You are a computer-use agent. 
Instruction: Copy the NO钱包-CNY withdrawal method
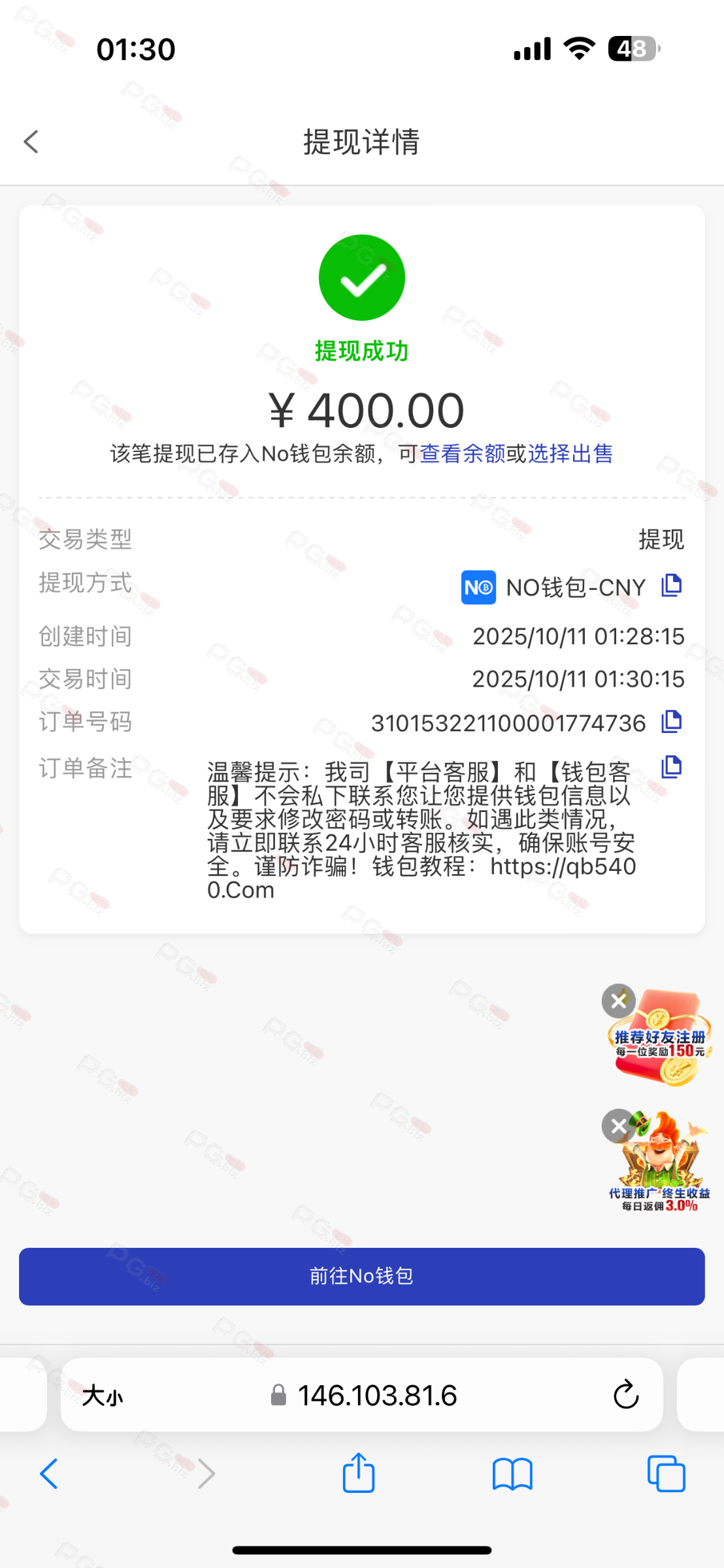pos(671,585)
